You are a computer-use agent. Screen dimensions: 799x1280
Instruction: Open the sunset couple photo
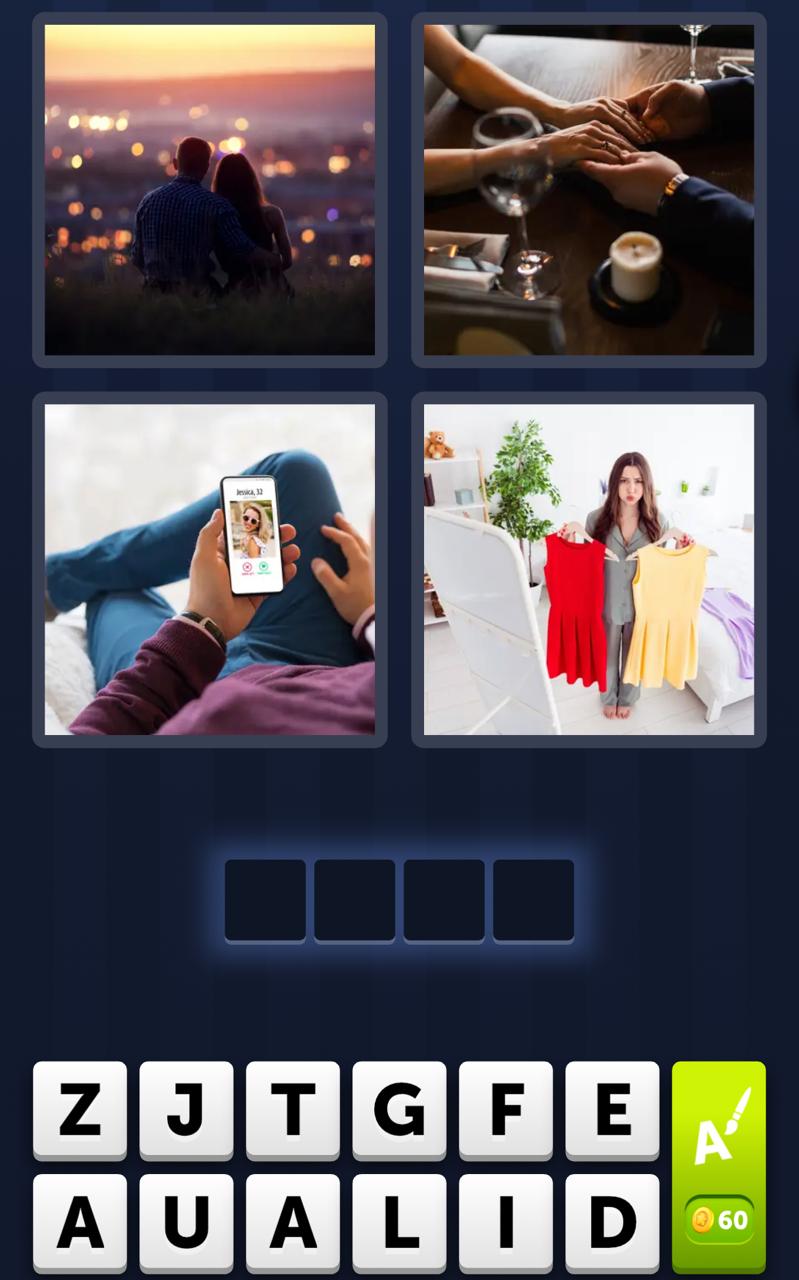pos(209,188)
